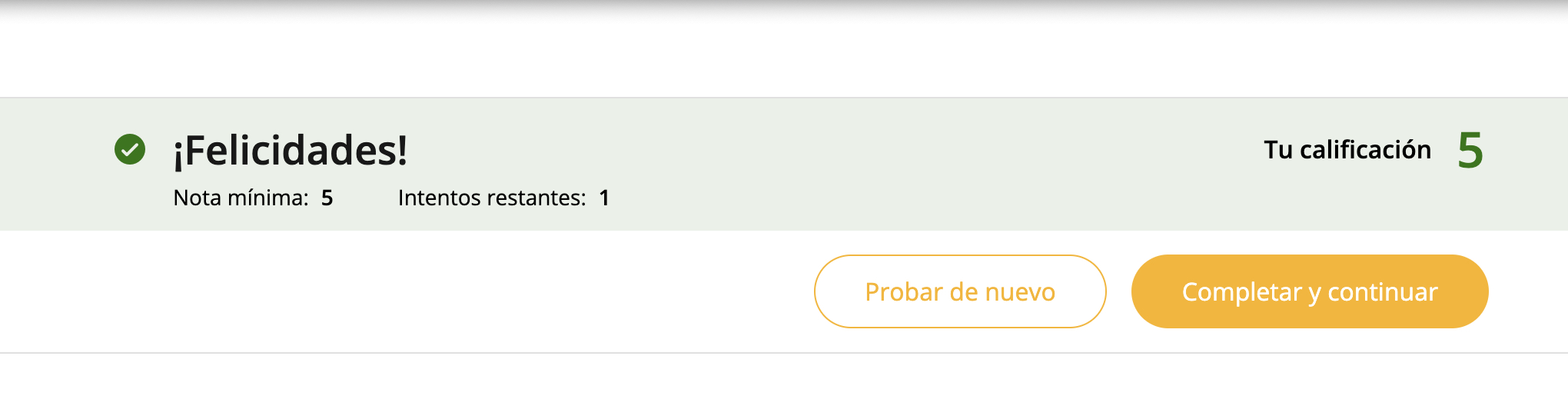Tap the Probar de nuevo button

(x=959, y=291)
